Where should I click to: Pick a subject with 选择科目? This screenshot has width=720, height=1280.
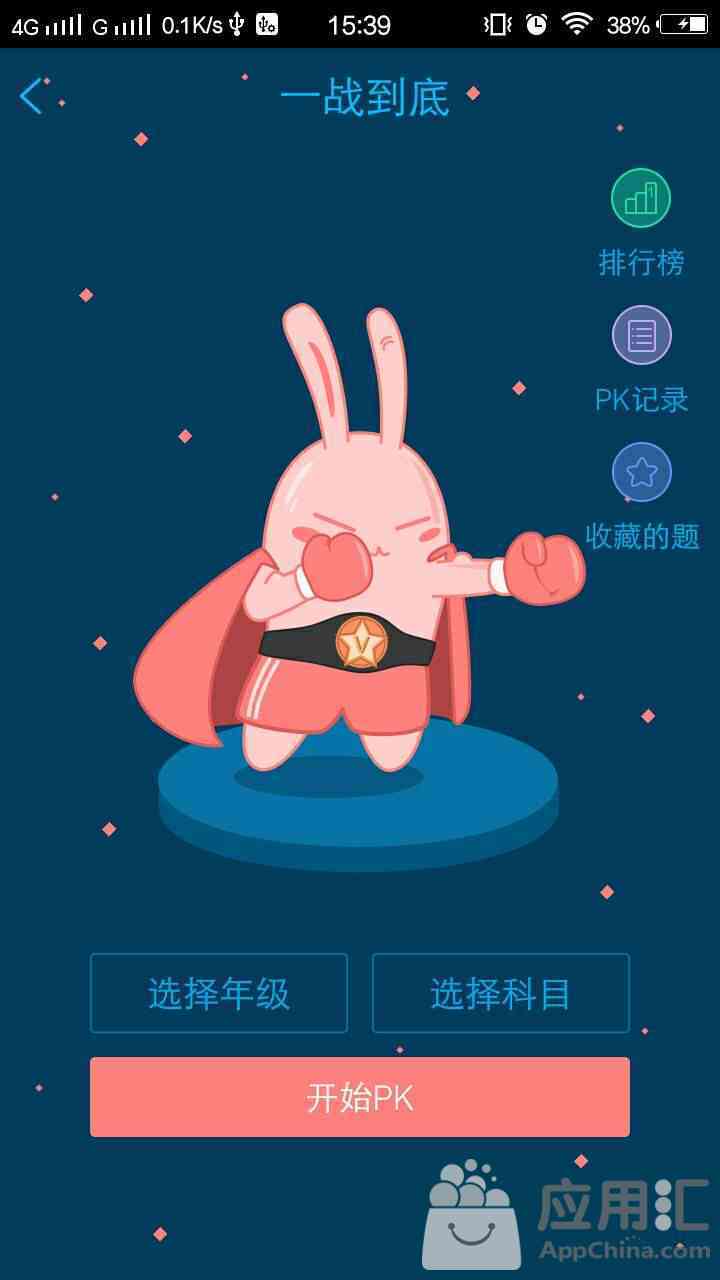[500, 993]
